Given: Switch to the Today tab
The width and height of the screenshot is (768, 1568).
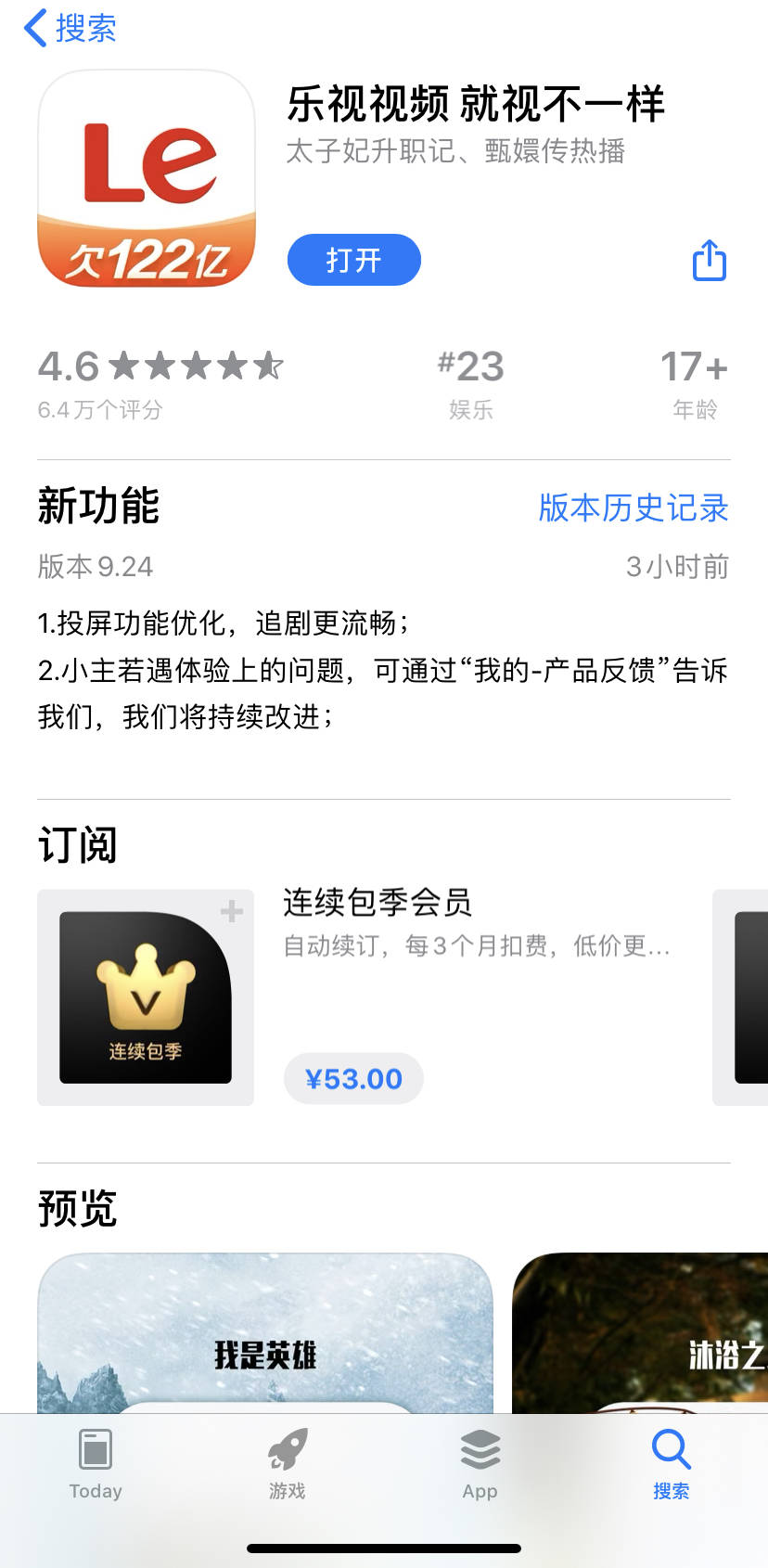Looking at the screenshot, I should tap(96, 1463).
